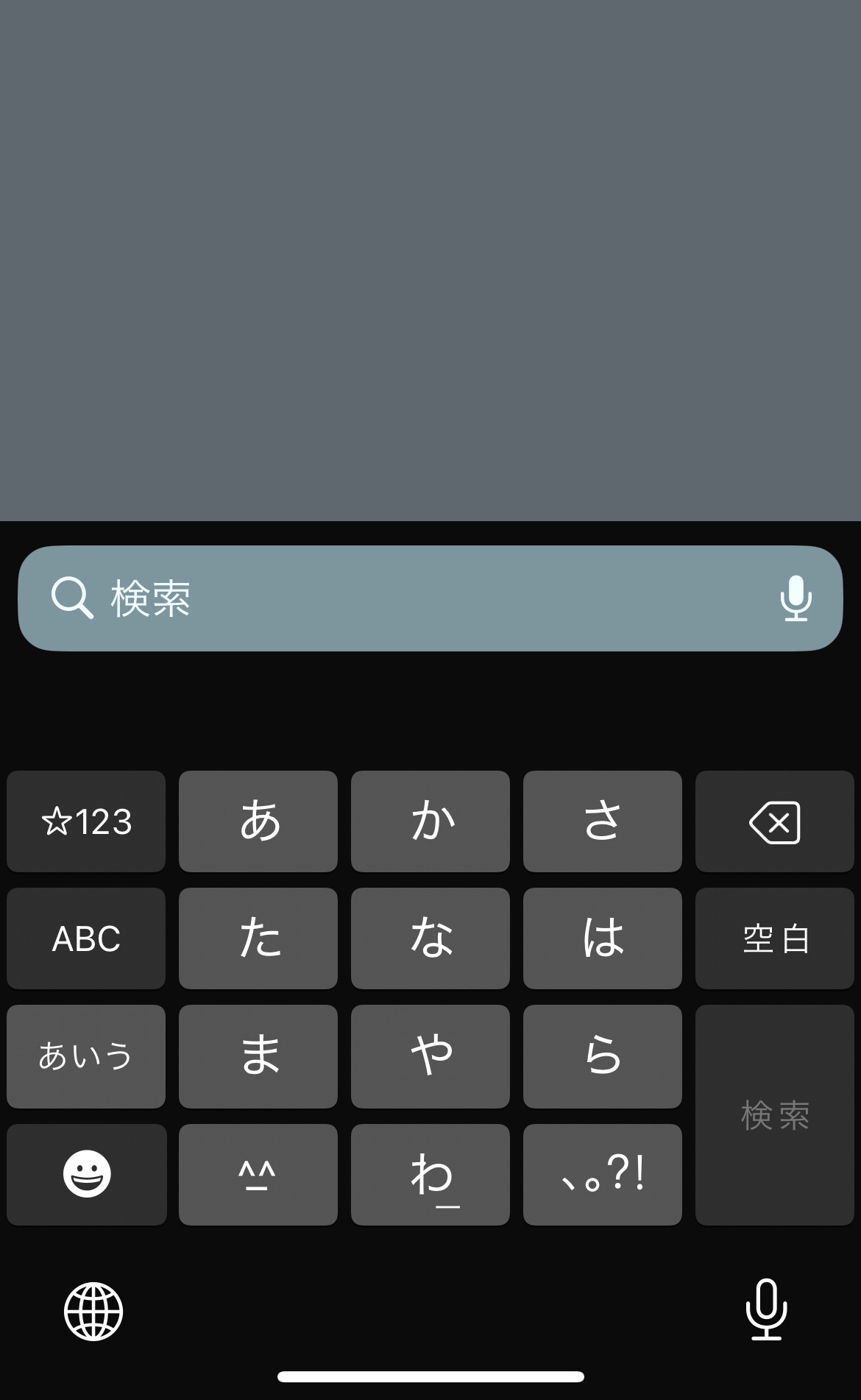Switch keyboard language with the globe icon

(x=93, y=1311)
